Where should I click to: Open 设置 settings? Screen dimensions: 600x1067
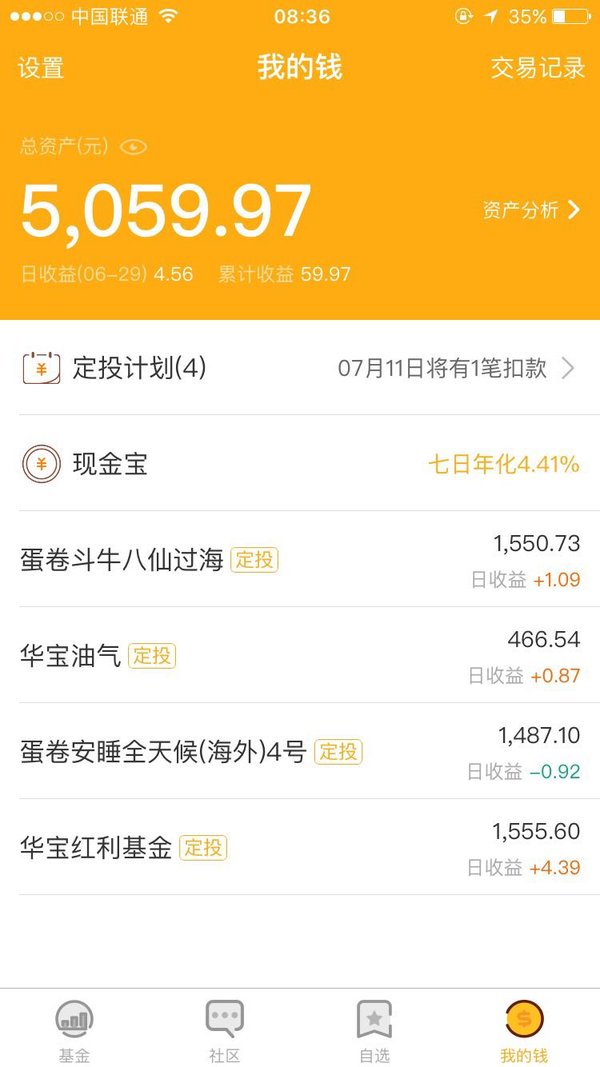click(x=41, y=68)
